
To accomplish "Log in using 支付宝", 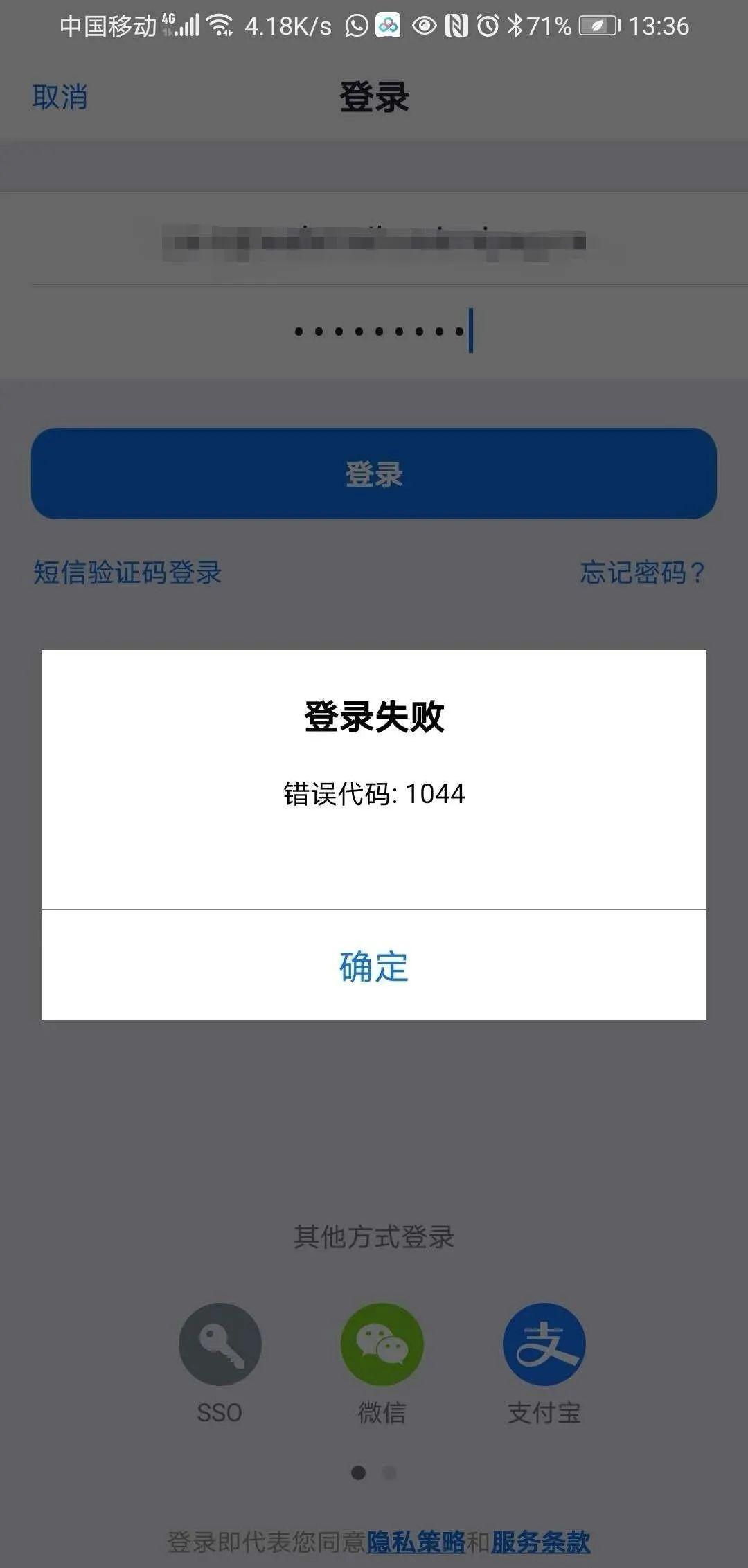I will (544, 1344).
